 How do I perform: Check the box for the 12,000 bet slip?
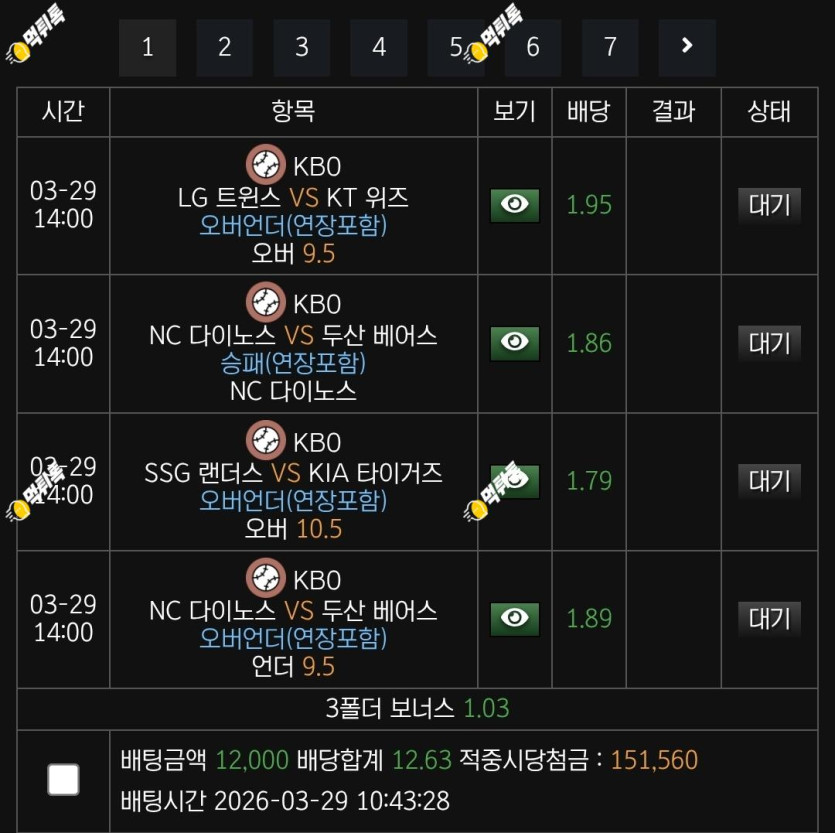[x=63, y=780]
